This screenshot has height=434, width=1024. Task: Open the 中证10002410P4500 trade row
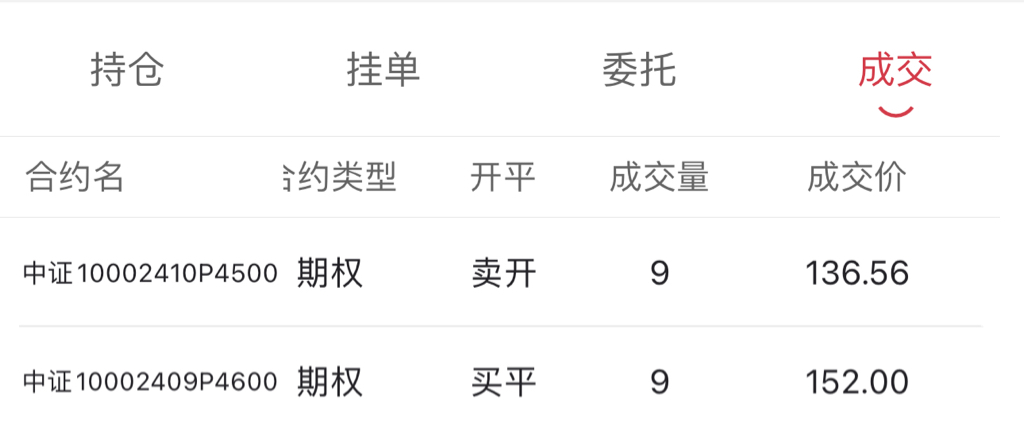coord(500,272)
